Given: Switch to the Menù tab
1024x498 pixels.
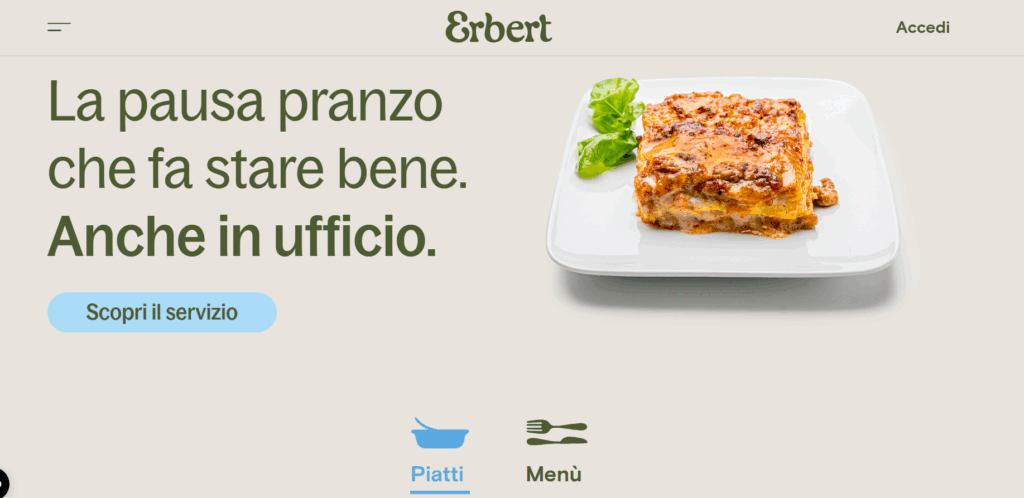Looking at the screenshot, I should (x=555, y=453).
